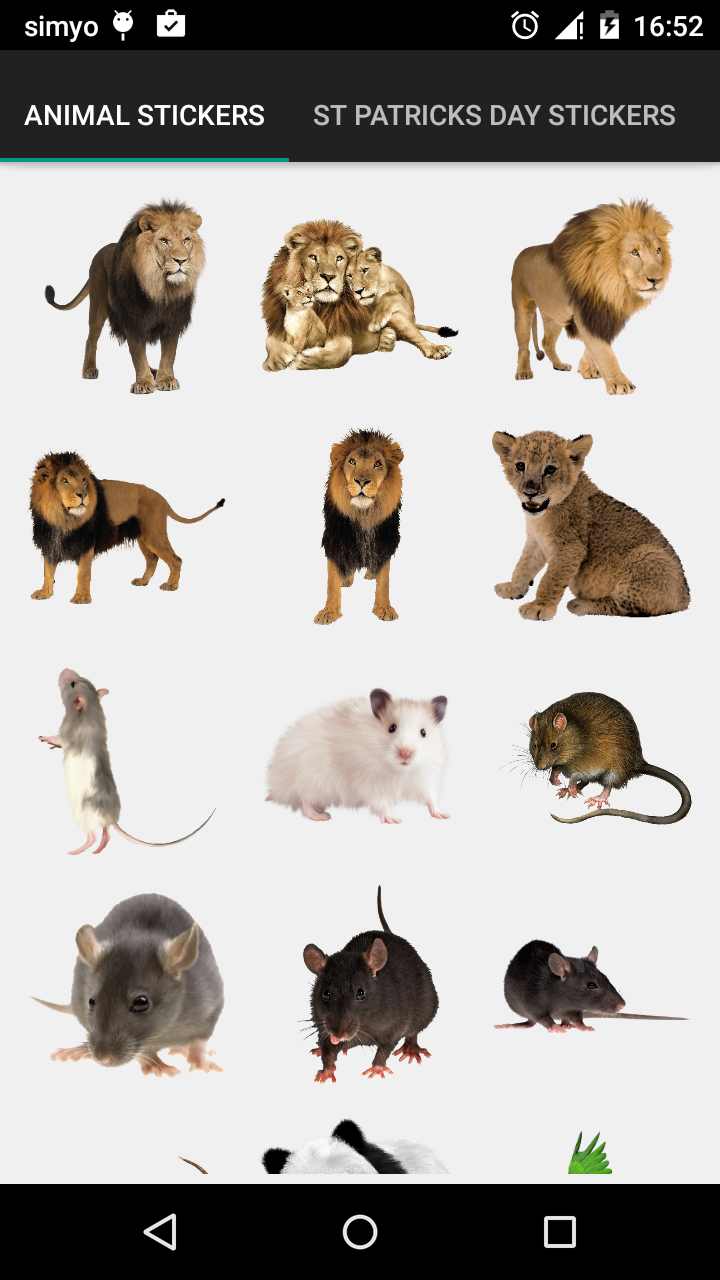Choose the sitting lion cub sticker
The width and height of the screenshot is (720, 1280).
point(590,527)
